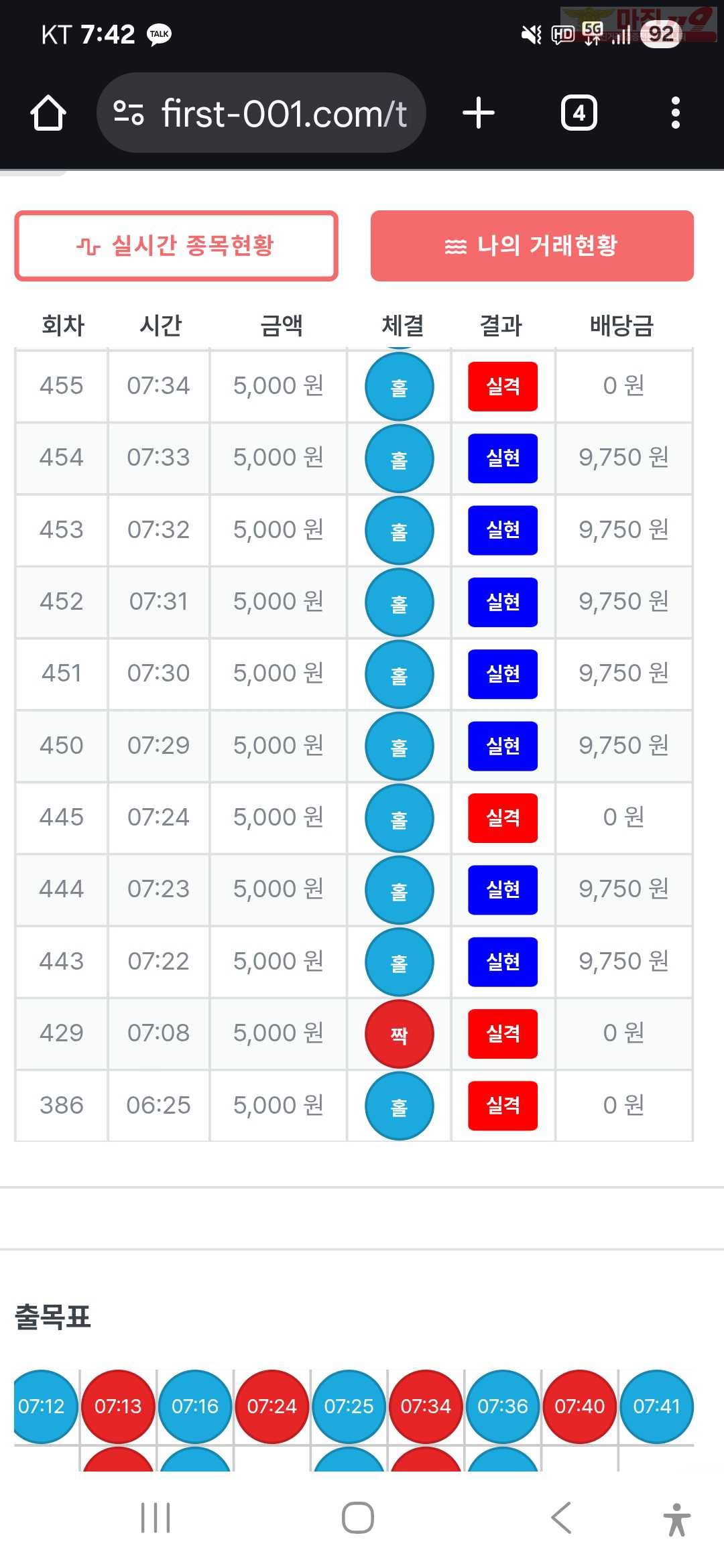The image size is (724, 1568).
Task: Tap the first-001.com address bar
Action: click(x=261, y=113)
